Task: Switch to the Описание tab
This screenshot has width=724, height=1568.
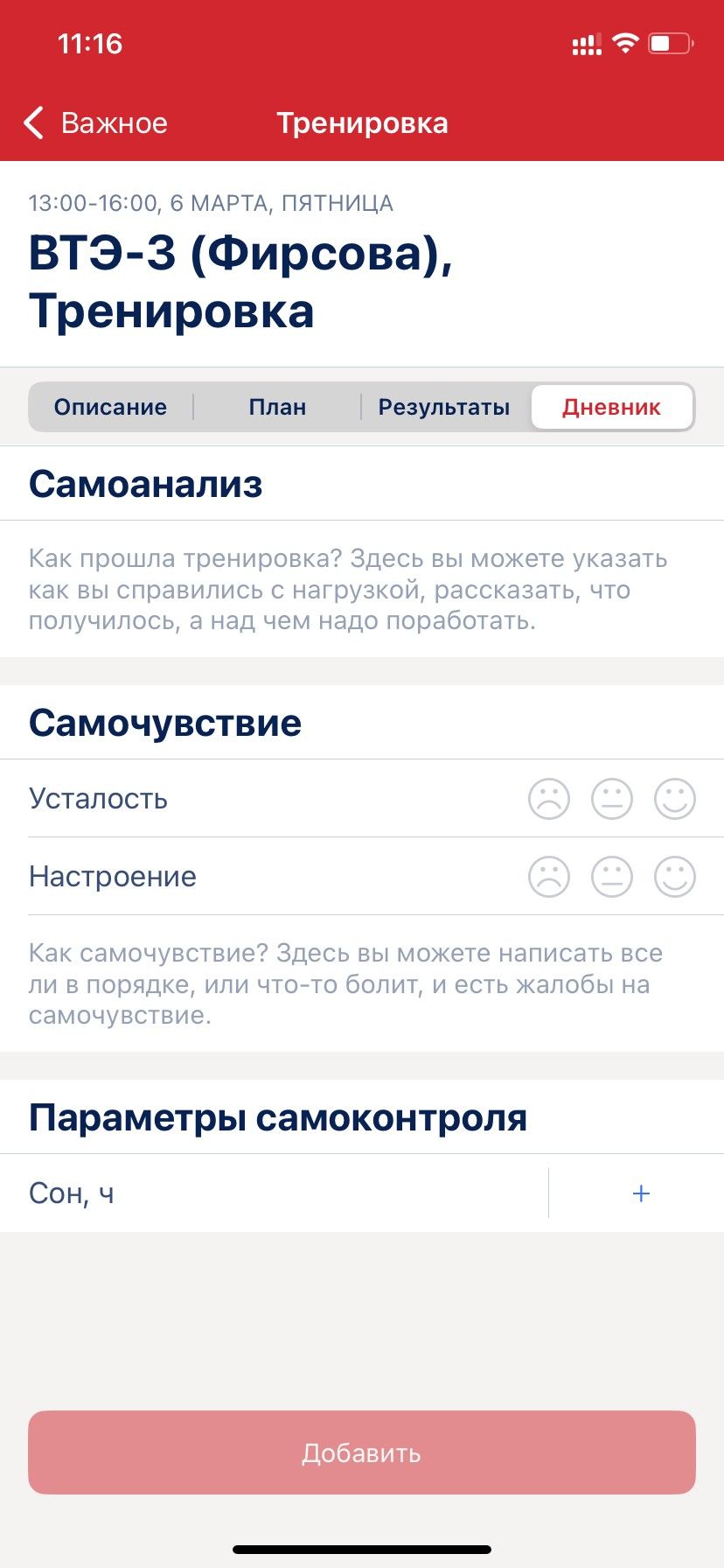Action: point(110,407)
